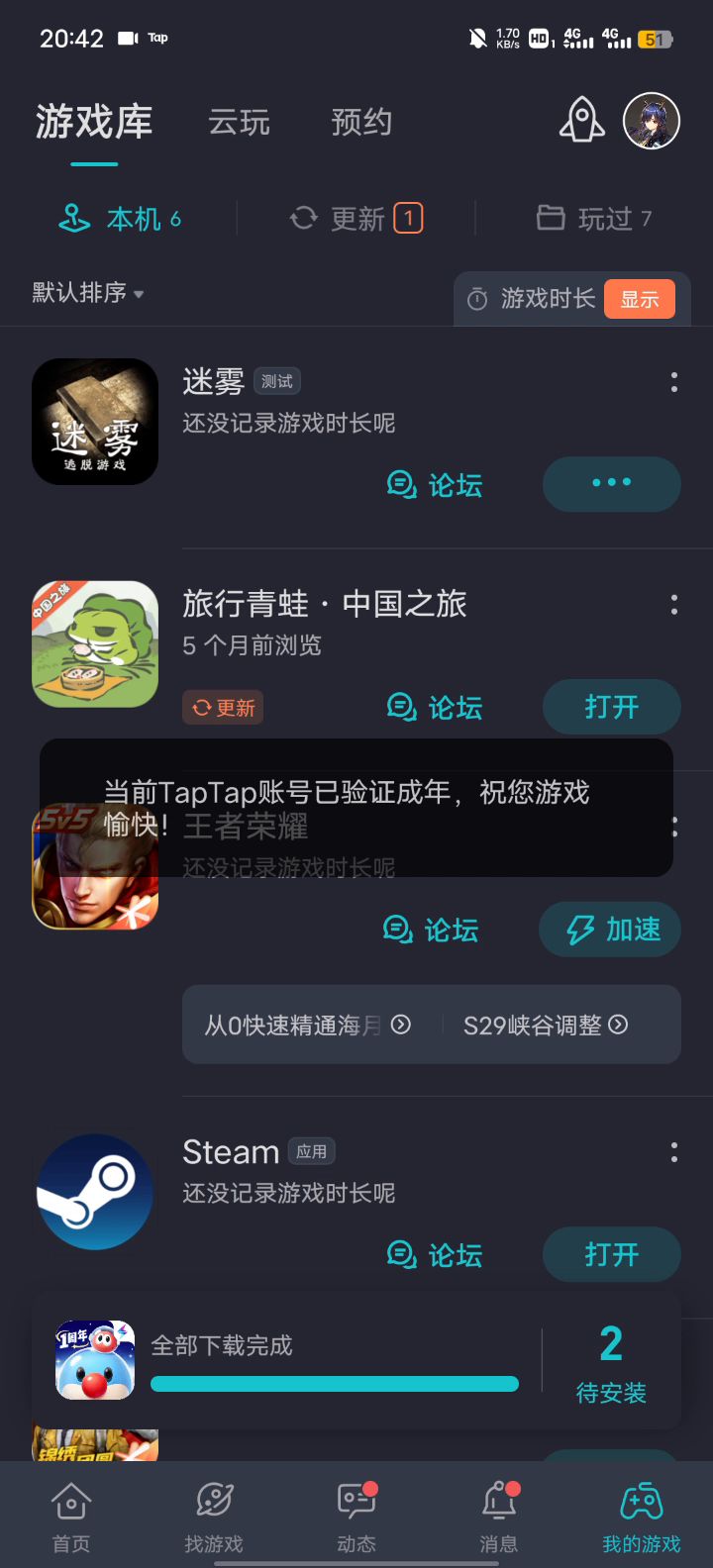View the 2 待安装 downloads

pyautogui.click(x=611, y=1362)
